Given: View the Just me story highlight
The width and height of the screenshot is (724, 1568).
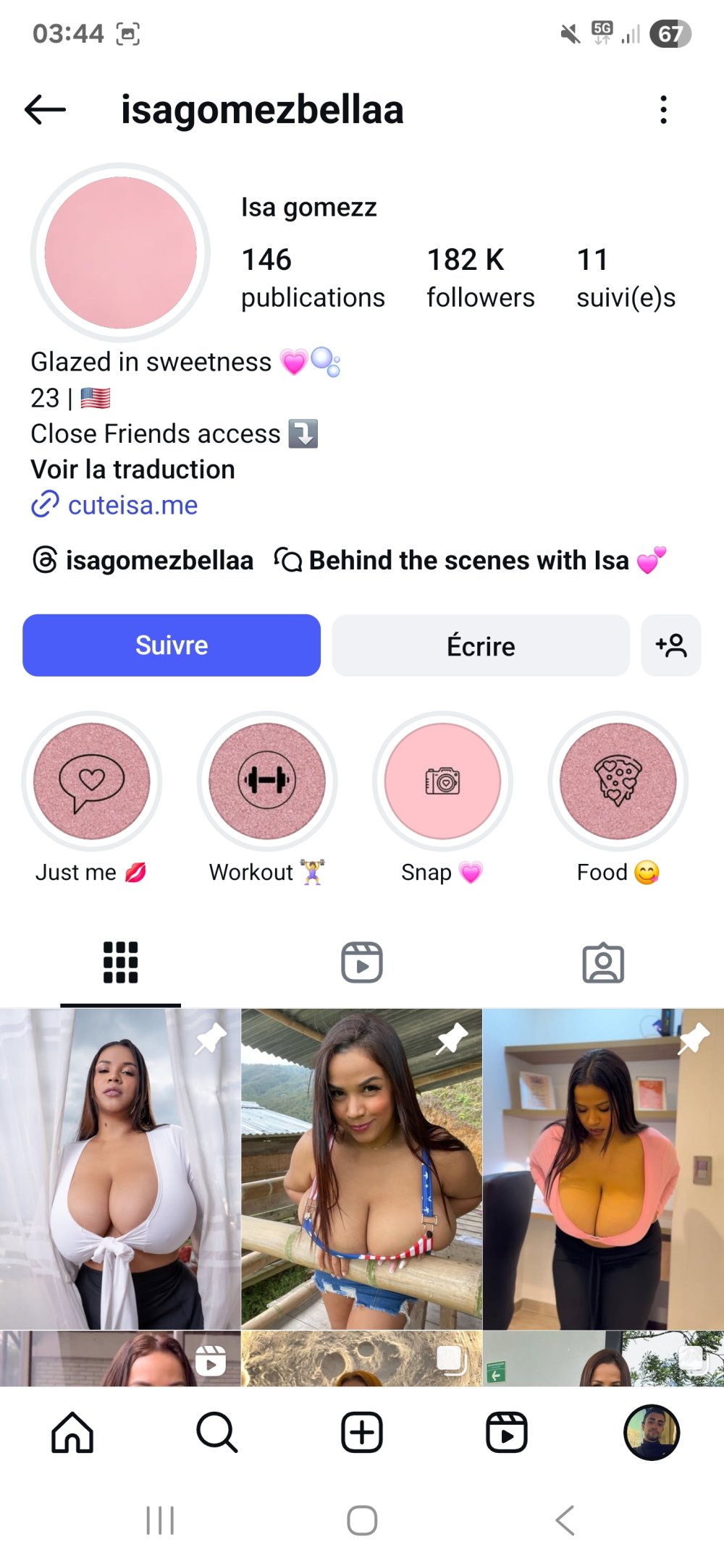Looking at the screenshot, I should pyautogui.click(x=92, y=781).
